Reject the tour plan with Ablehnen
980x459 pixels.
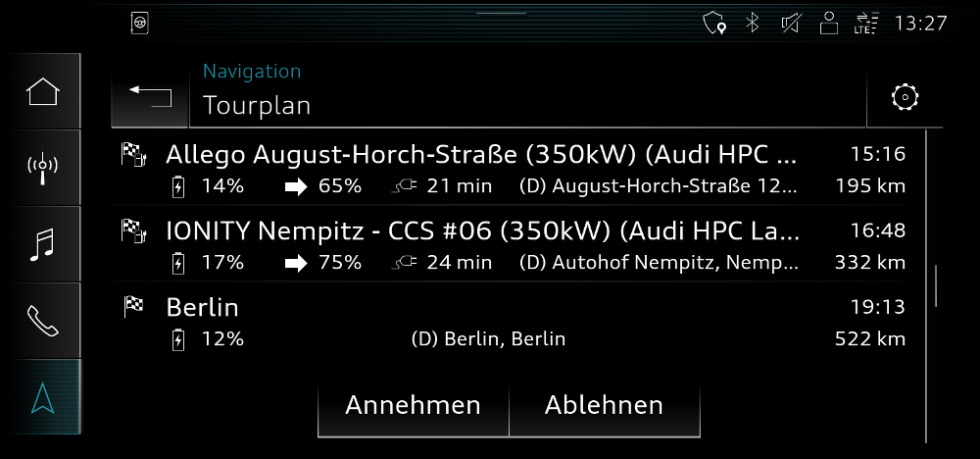coord(604,405)
